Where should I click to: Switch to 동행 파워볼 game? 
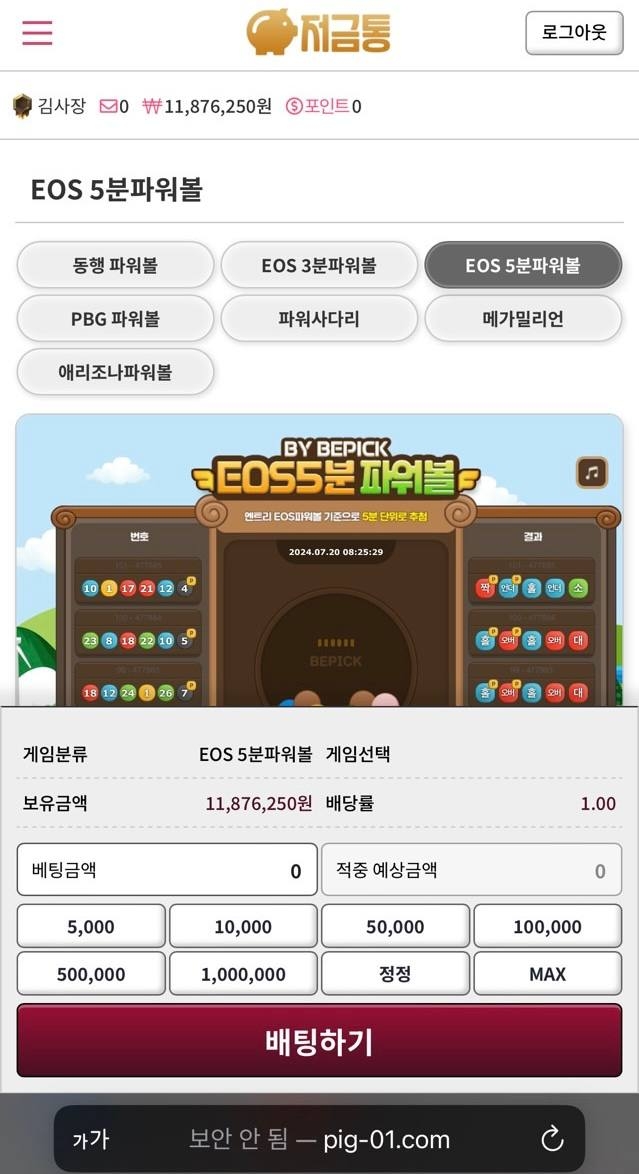[x=115, y=265]
